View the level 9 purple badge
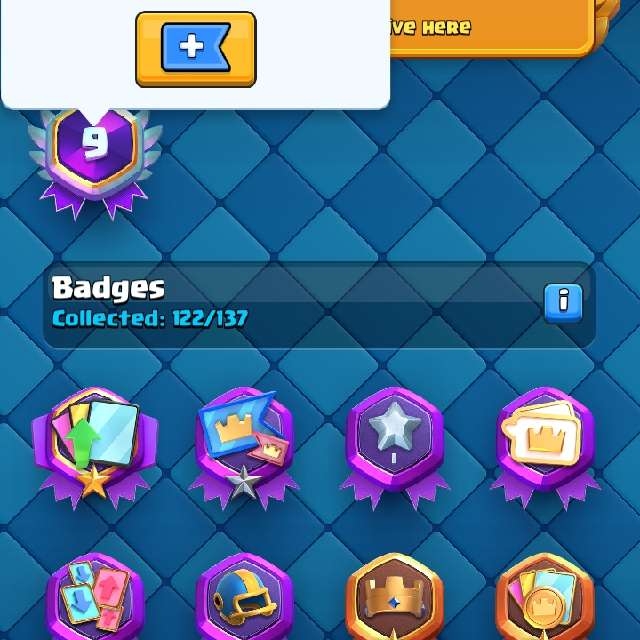 pyautogui.click(x=94, y=150)
